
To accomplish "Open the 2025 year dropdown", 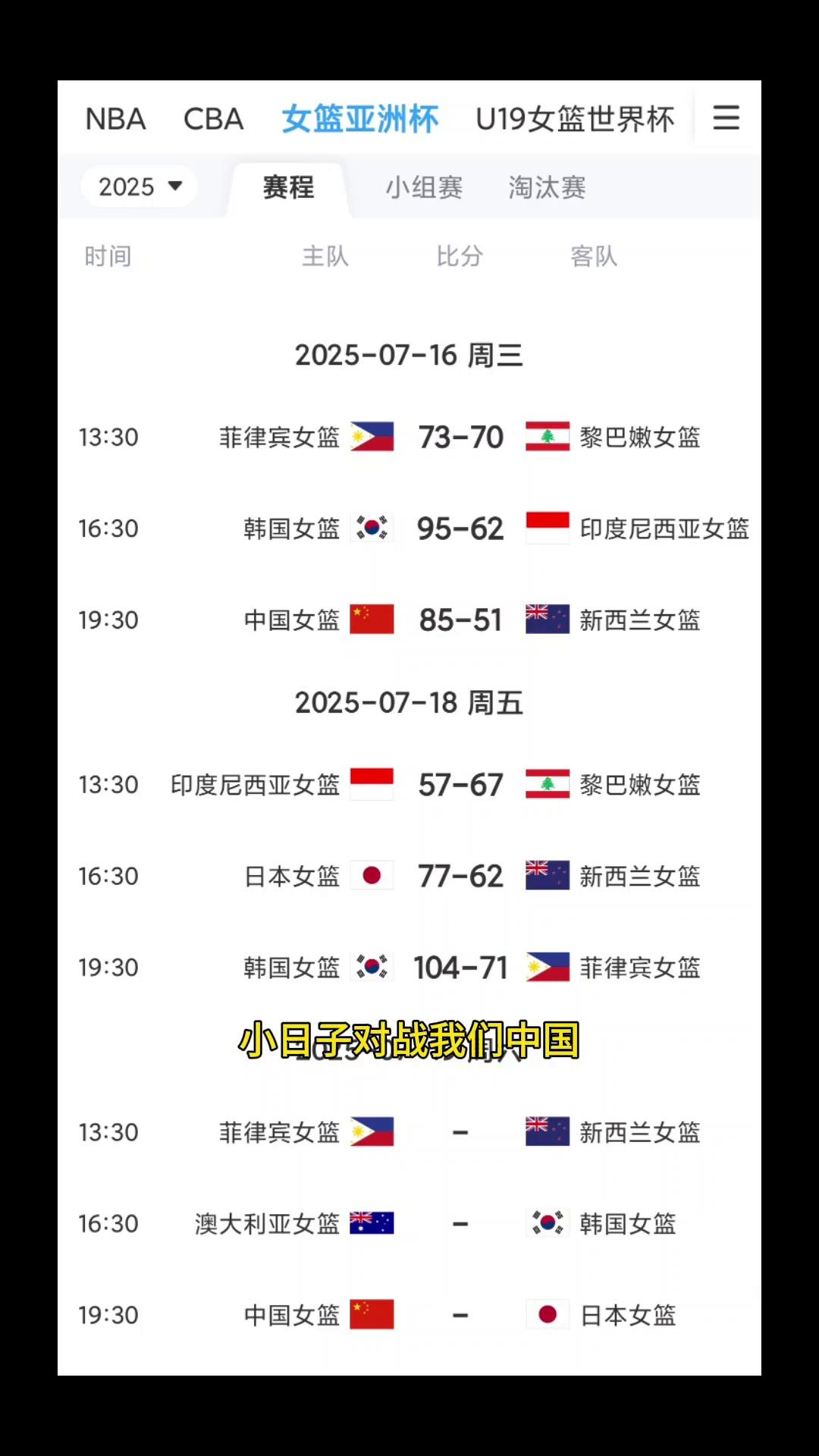I will (x=138, y=186).
